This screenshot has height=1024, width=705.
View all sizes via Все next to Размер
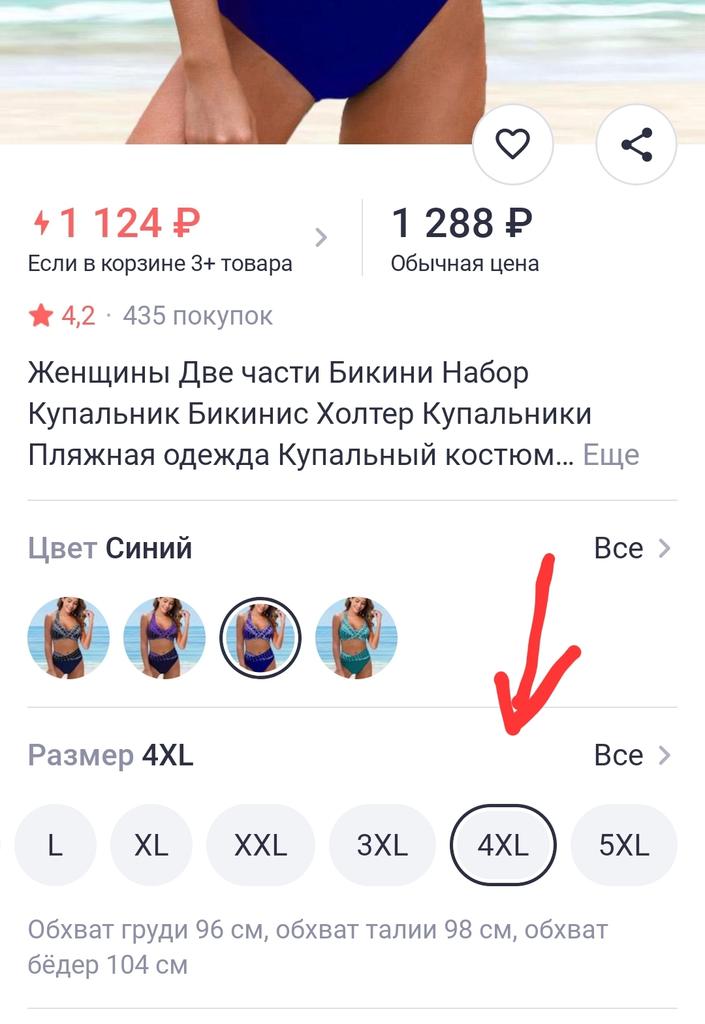(632, 755)
